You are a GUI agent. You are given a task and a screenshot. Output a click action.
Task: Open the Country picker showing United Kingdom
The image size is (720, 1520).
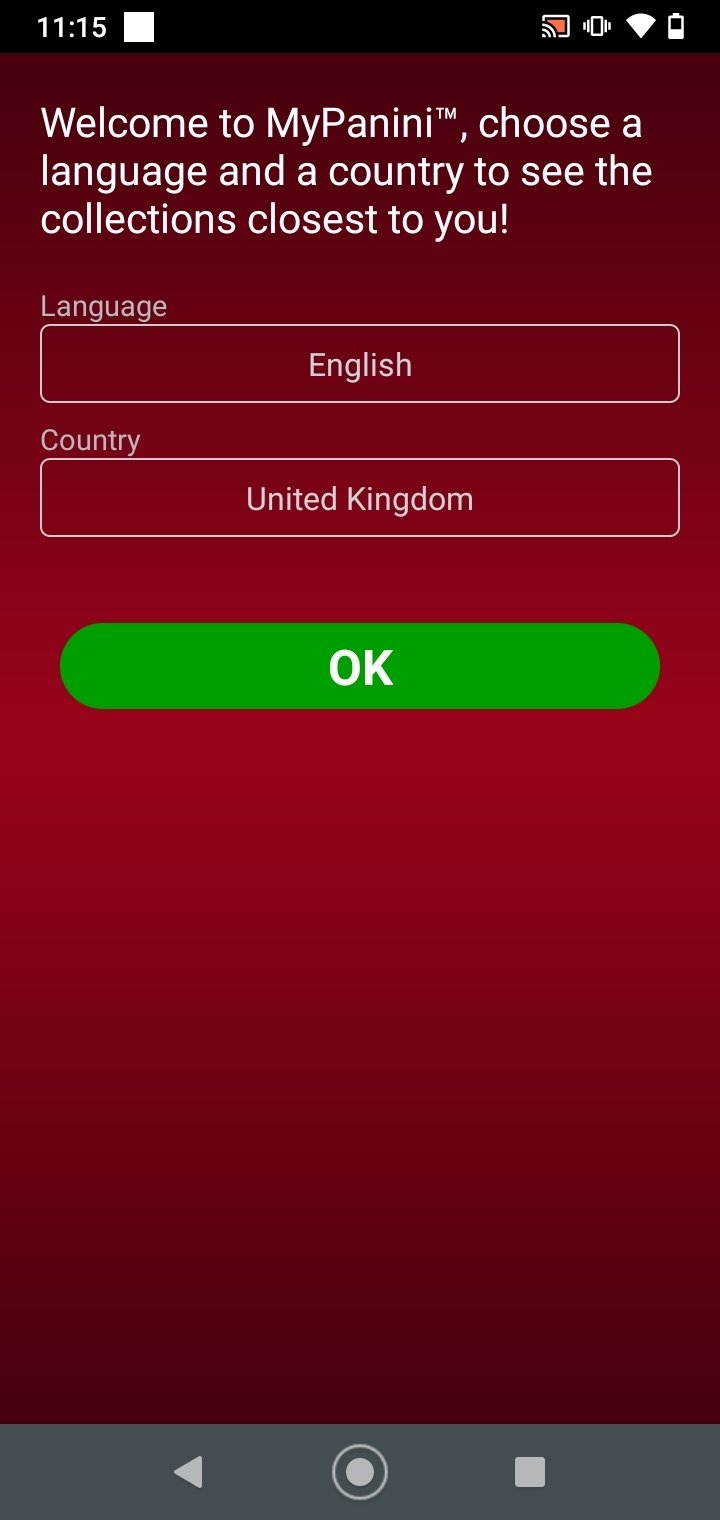coord(360,498)
